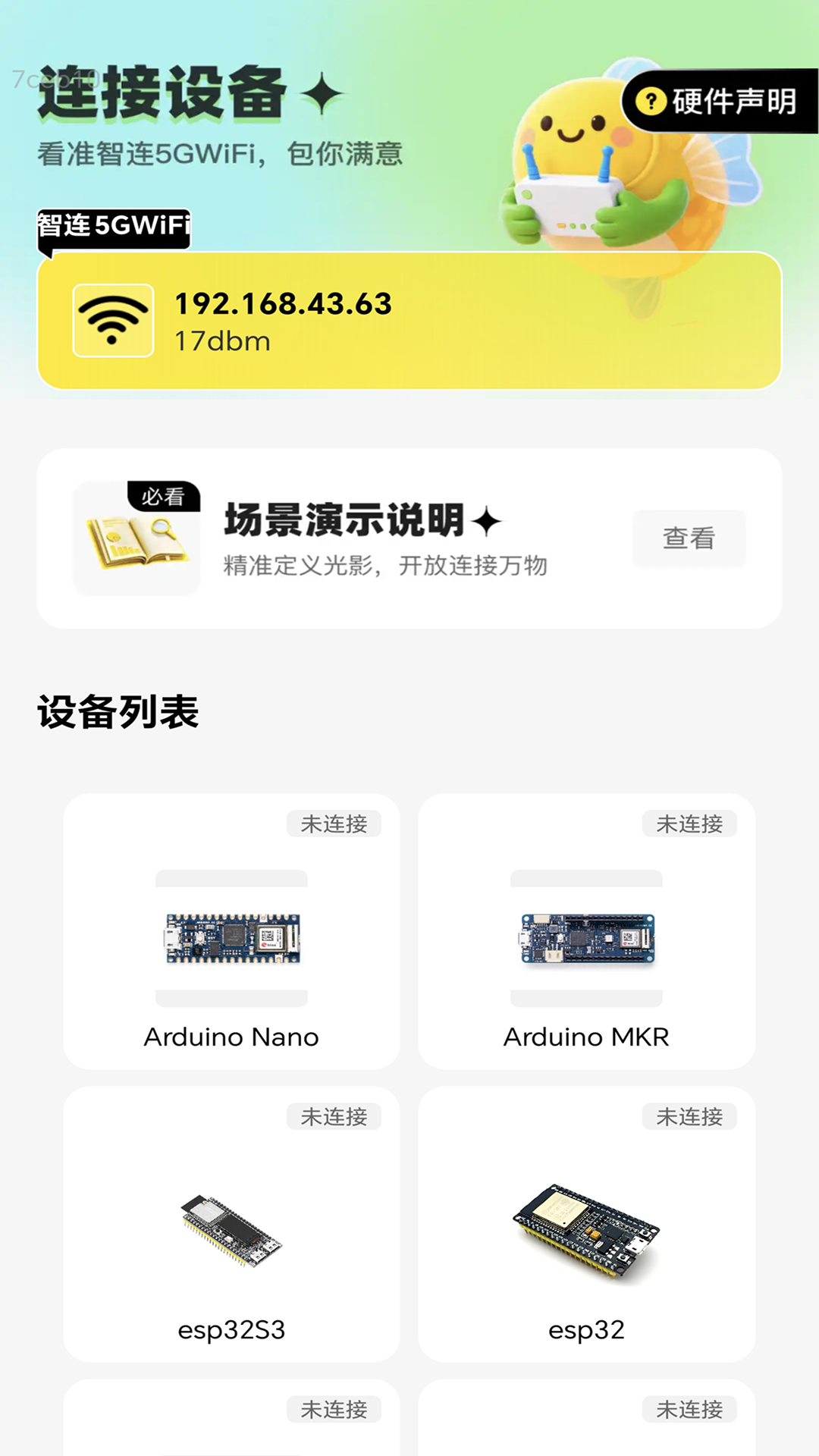Select the Arduino Nano board image
The image size is (819, 1456).
(x=231, y=938)
